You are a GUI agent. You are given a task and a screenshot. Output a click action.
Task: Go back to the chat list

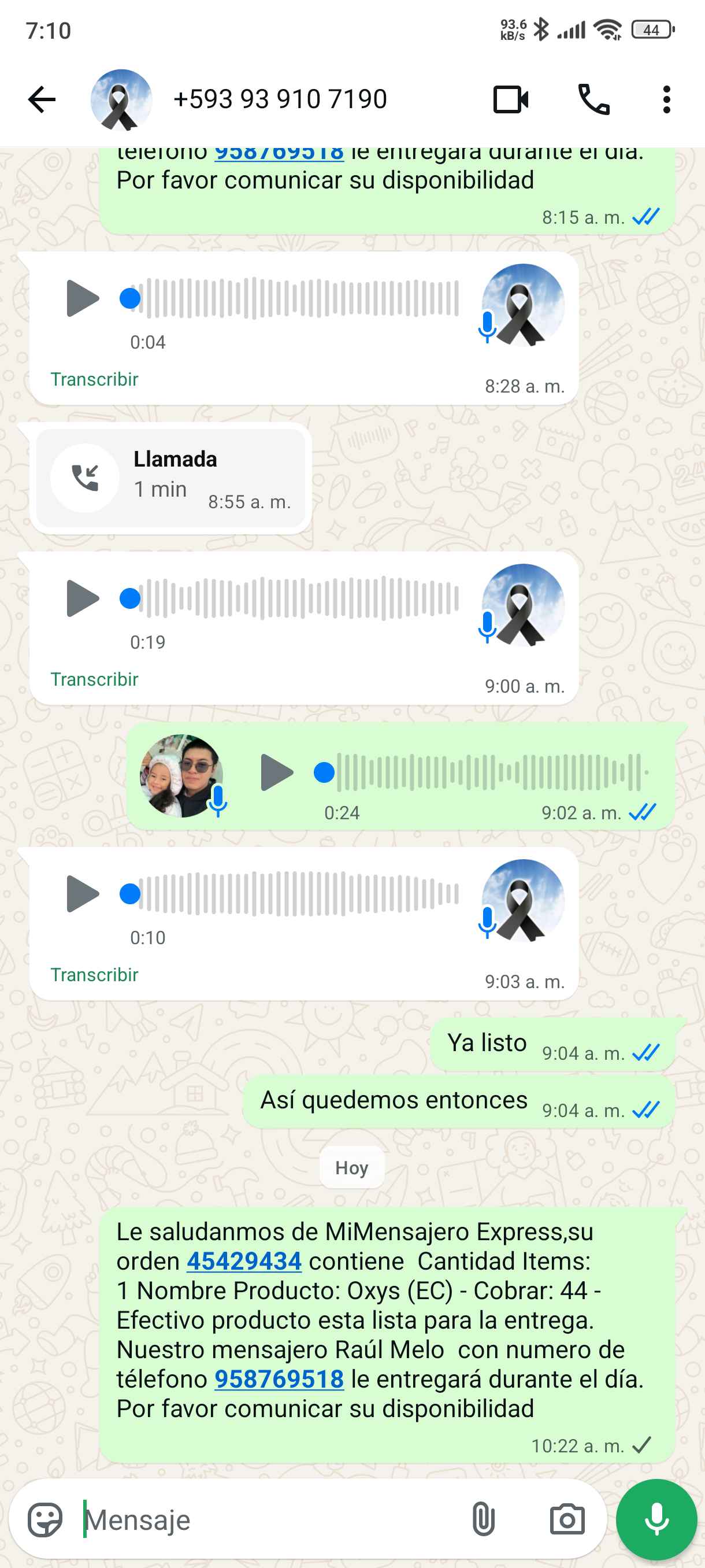click(42, 99)
